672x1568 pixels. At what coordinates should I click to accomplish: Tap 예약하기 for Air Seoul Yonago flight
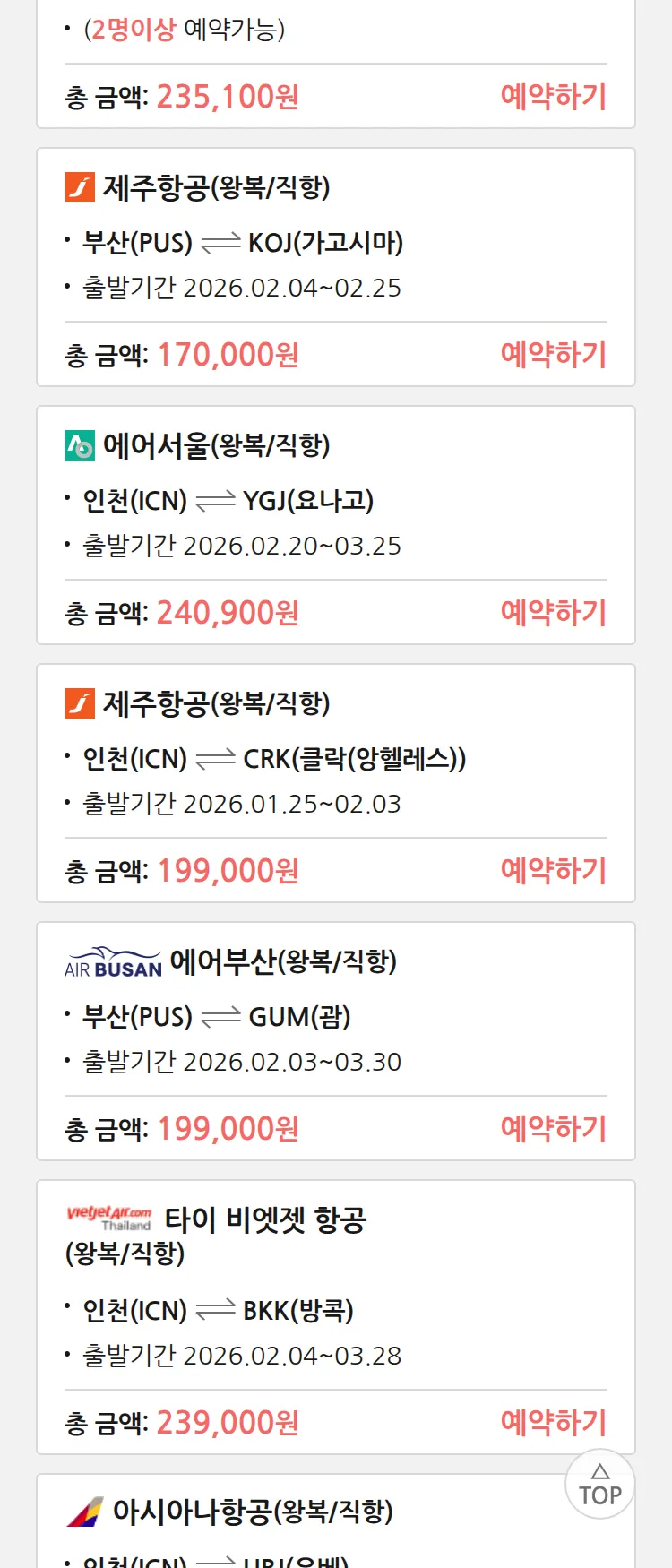coord(553,613)
